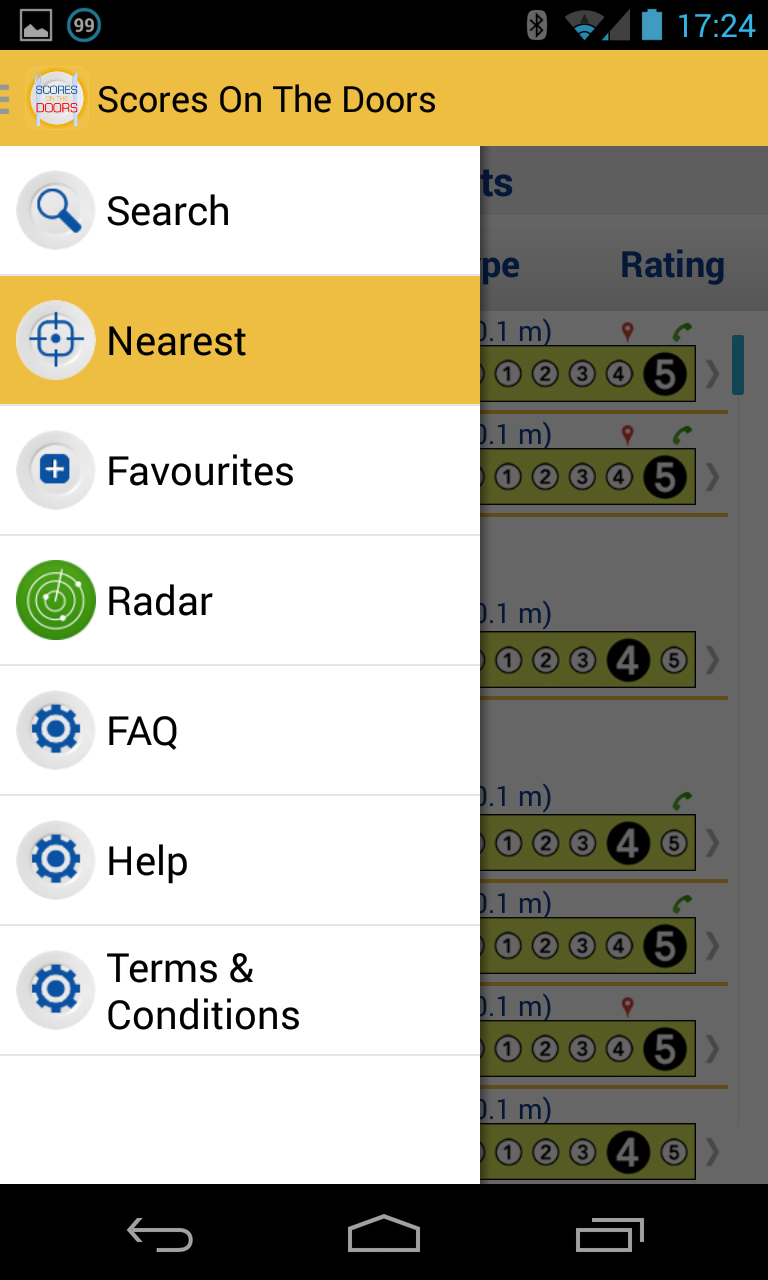
Task: Open the Help section
Action: click(x=240, y=861)
